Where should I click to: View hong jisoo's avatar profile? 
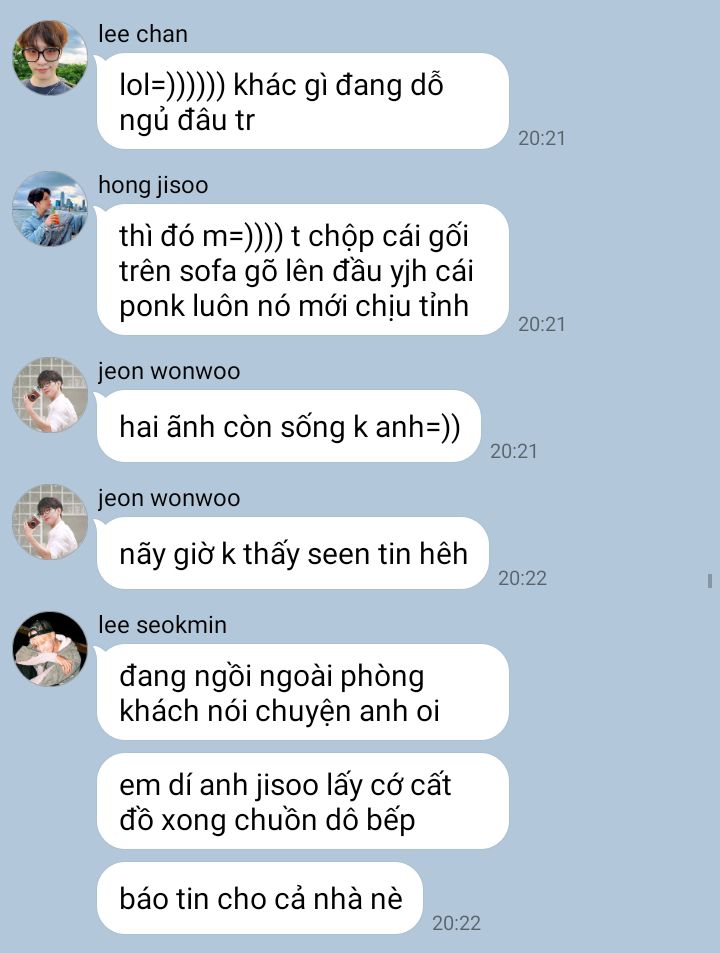50,209
